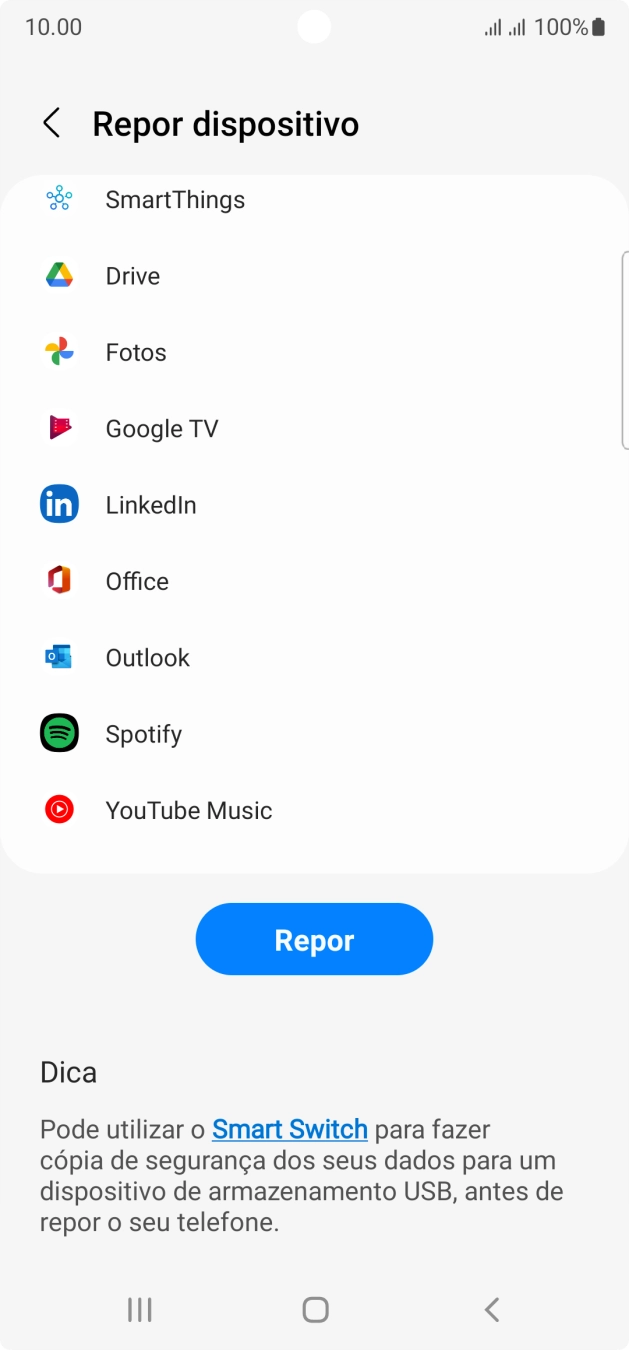Open the recent apps view
Screen dimensions: 629x1350
click(x=140, y=1309)
